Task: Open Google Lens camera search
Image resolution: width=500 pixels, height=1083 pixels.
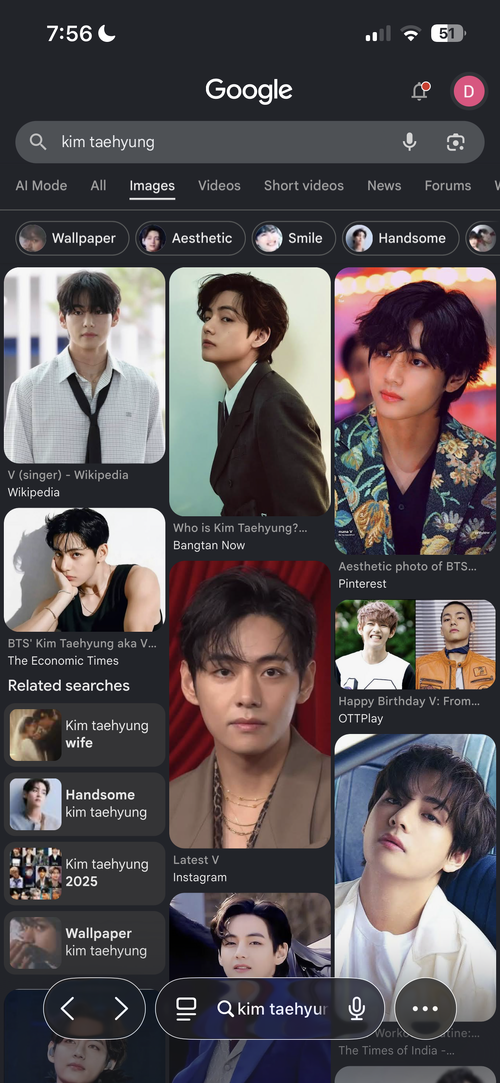Action: pyautogui.click(x=455, y=142)
